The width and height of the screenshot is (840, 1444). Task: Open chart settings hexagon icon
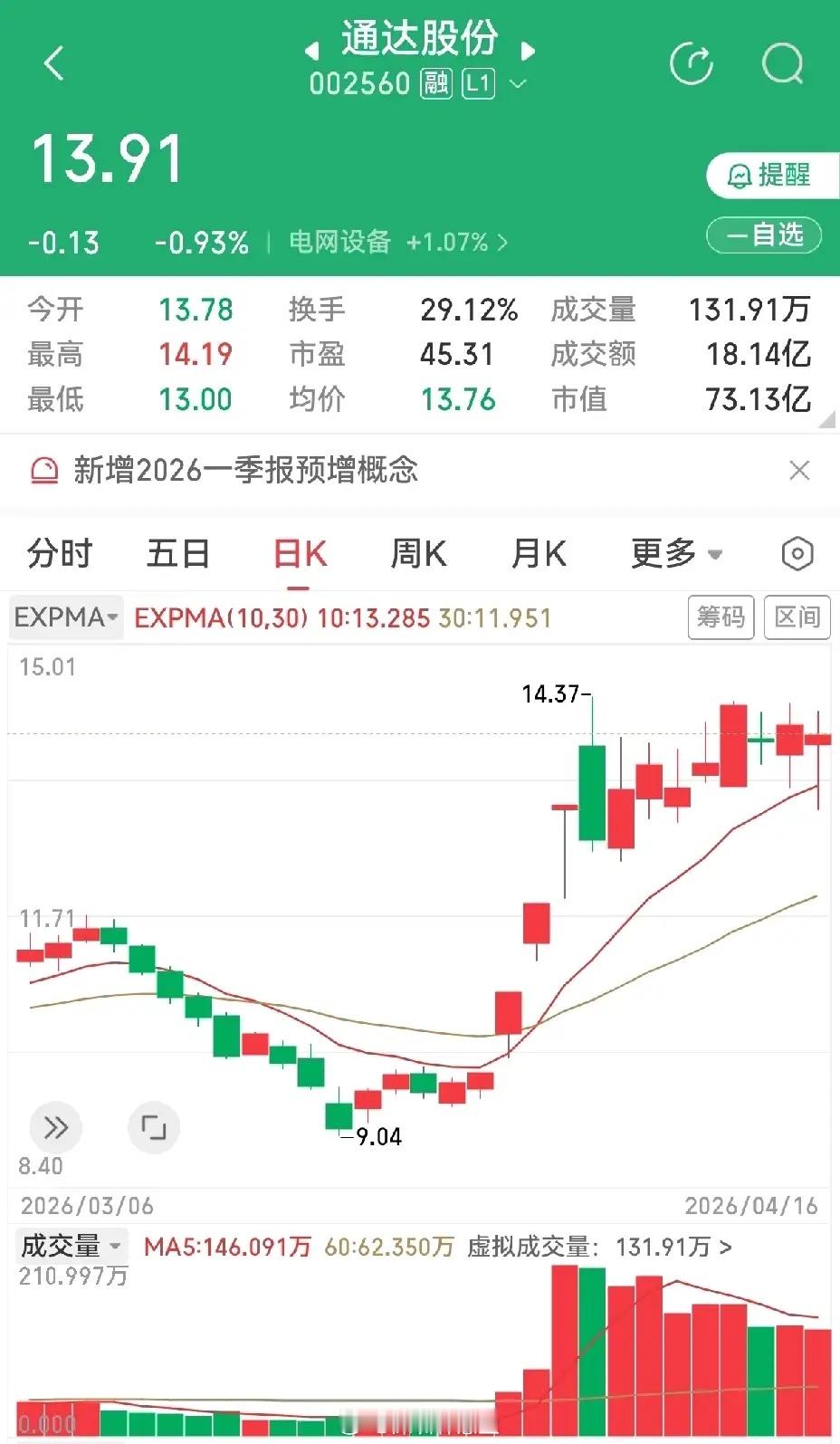797,553
